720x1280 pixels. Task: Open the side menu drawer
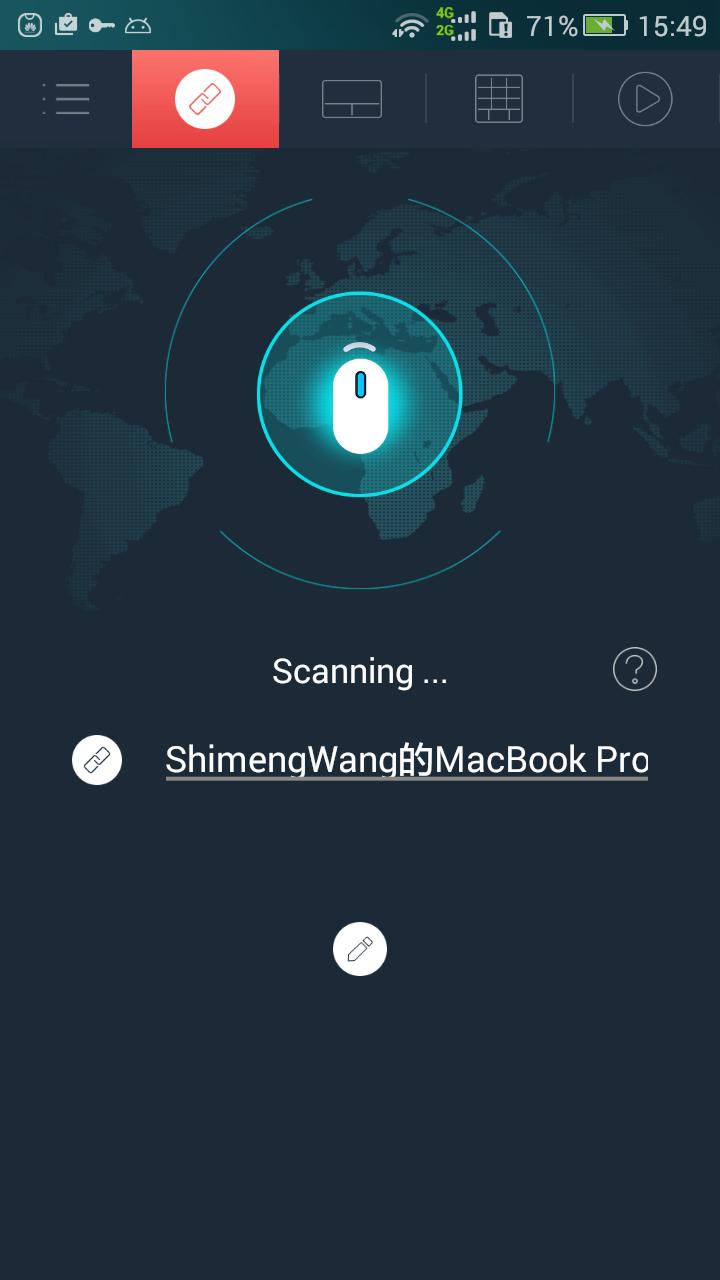(66, 99)
